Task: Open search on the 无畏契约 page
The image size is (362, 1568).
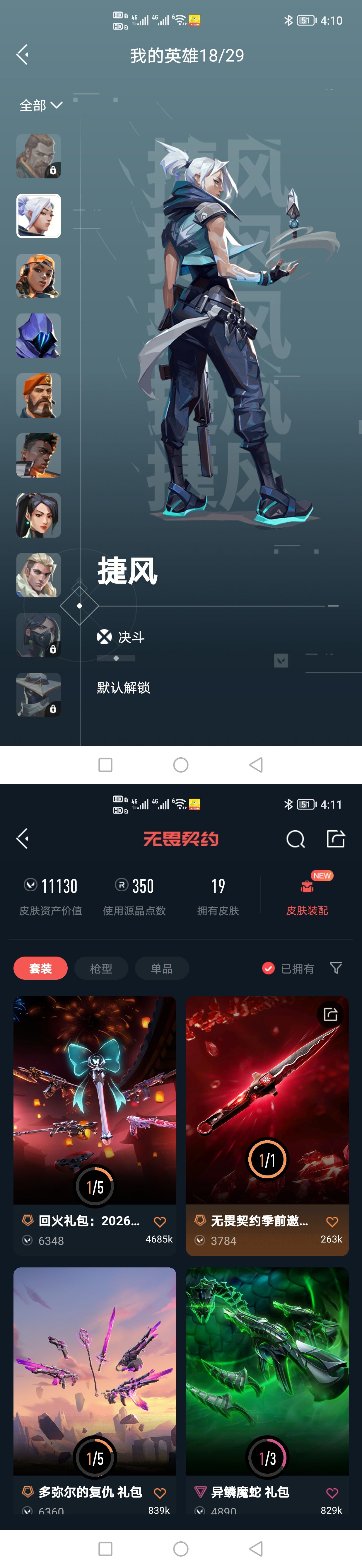Action: click(x=296, y=839)
